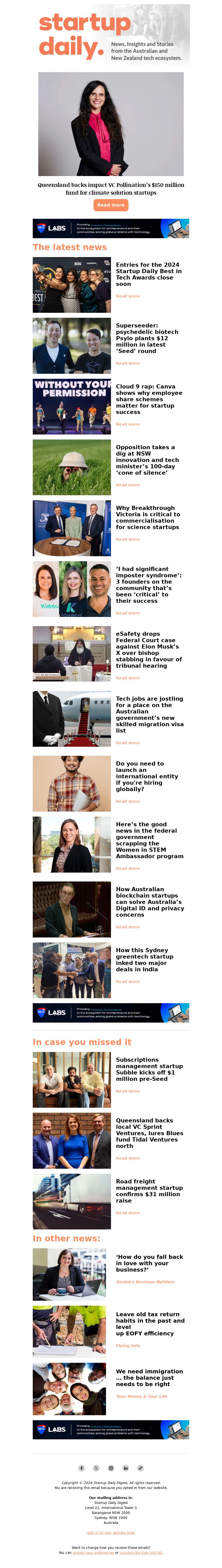Open the Kochie's Business Builders link
The image size is (222, 1568).
(145, 1282)
